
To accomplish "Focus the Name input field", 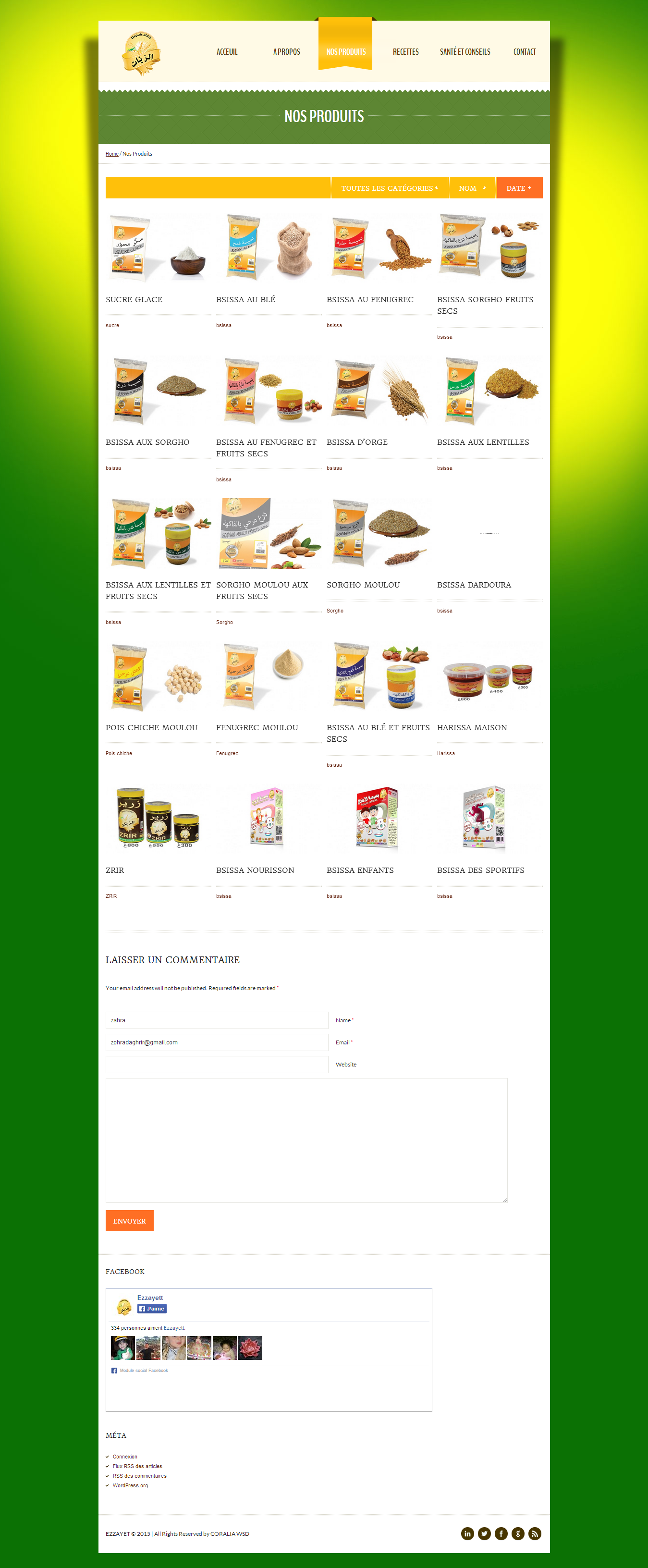I will (x=217, y=1020).
